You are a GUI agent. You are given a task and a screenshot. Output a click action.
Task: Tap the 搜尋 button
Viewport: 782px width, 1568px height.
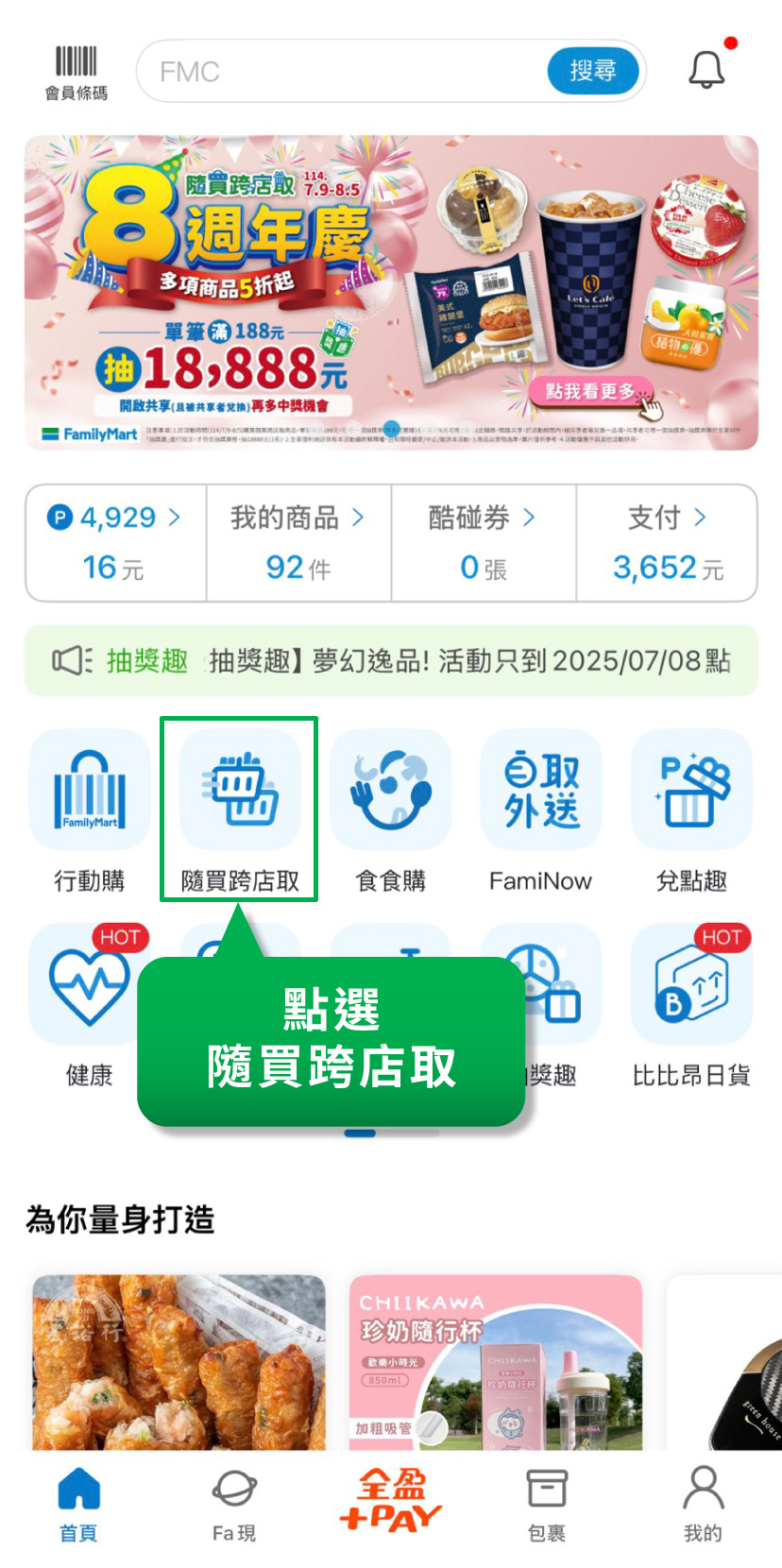pyautogui.click(x=592, y=71)
